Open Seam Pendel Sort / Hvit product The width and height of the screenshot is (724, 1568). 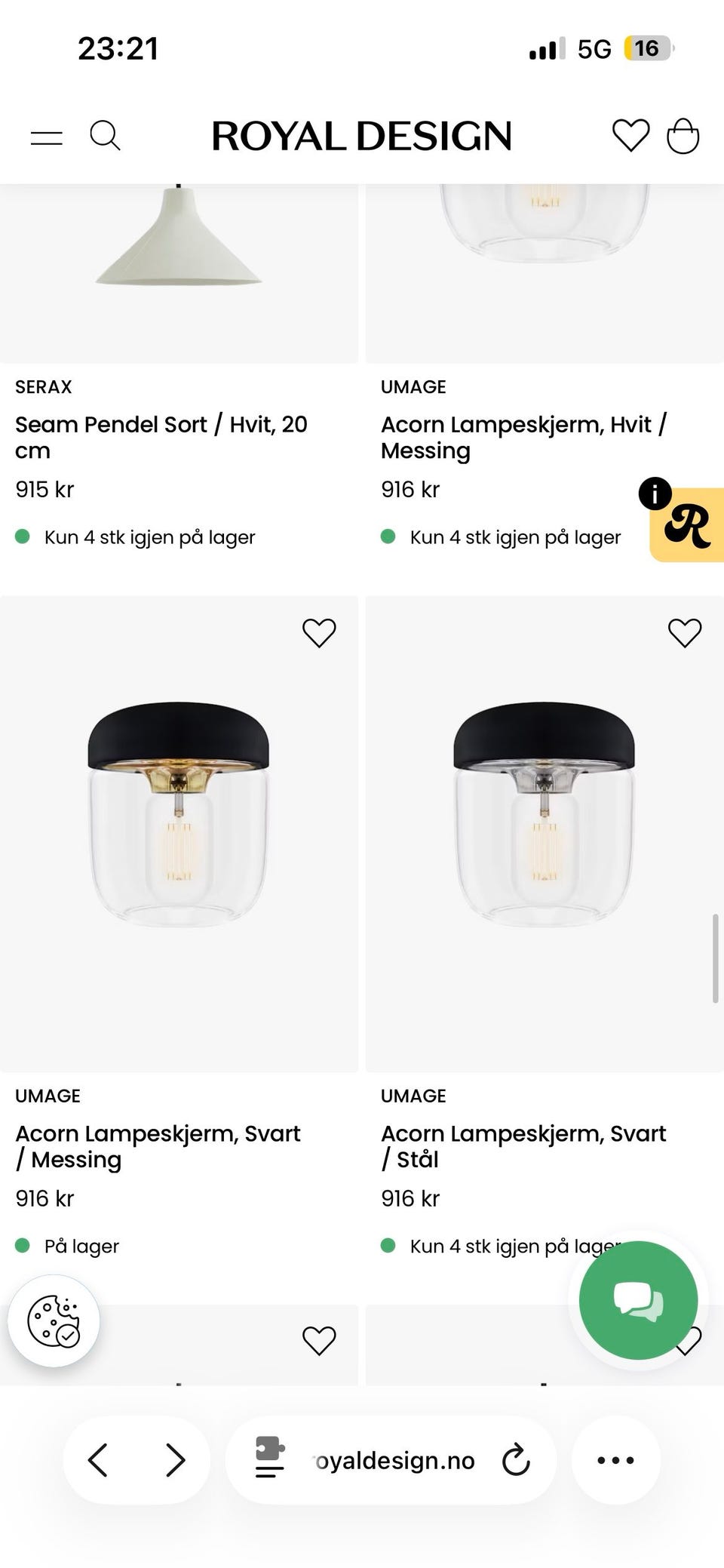click(x=161, y=438)
